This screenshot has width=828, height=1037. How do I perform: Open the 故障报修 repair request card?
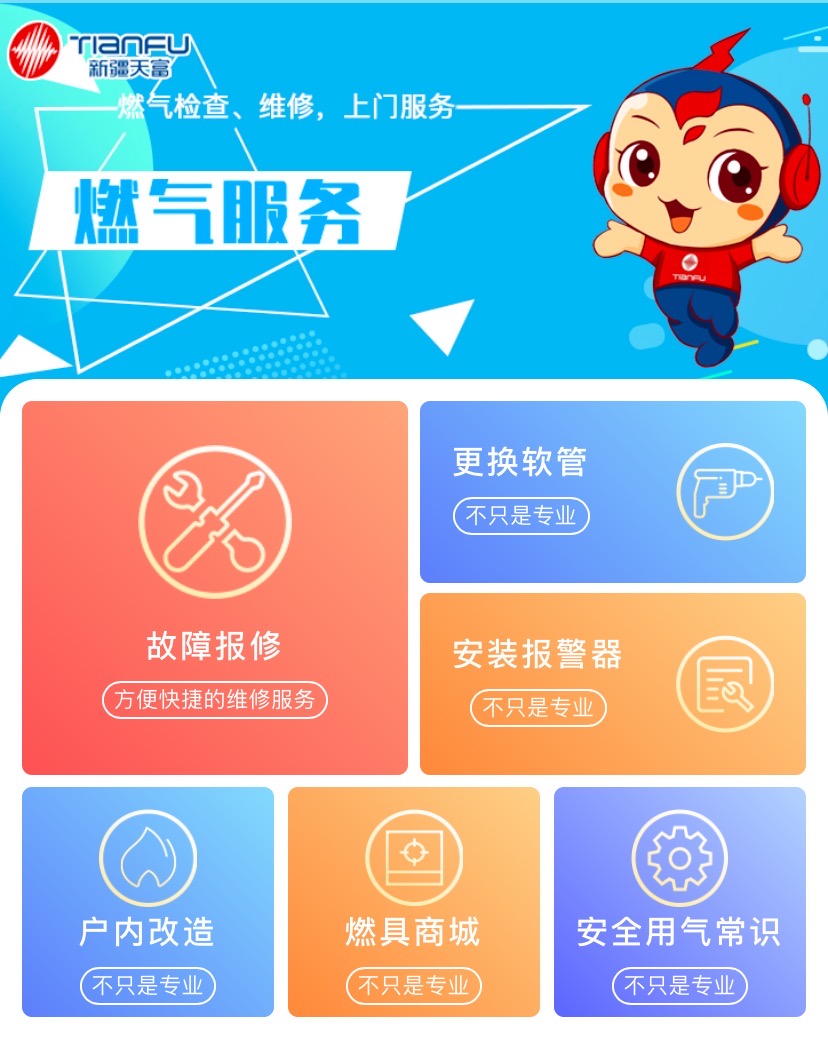(214, 588)
